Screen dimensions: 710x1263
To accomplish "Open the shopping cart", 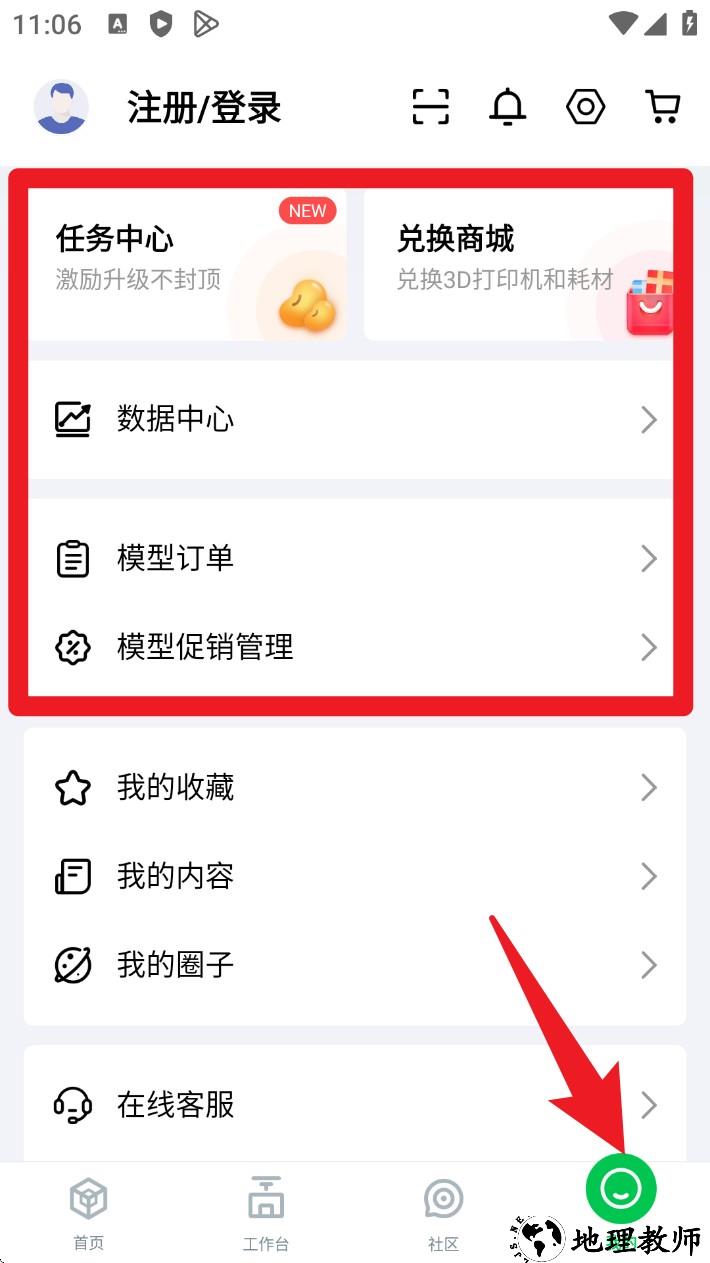I will click(x=662, y=107).
